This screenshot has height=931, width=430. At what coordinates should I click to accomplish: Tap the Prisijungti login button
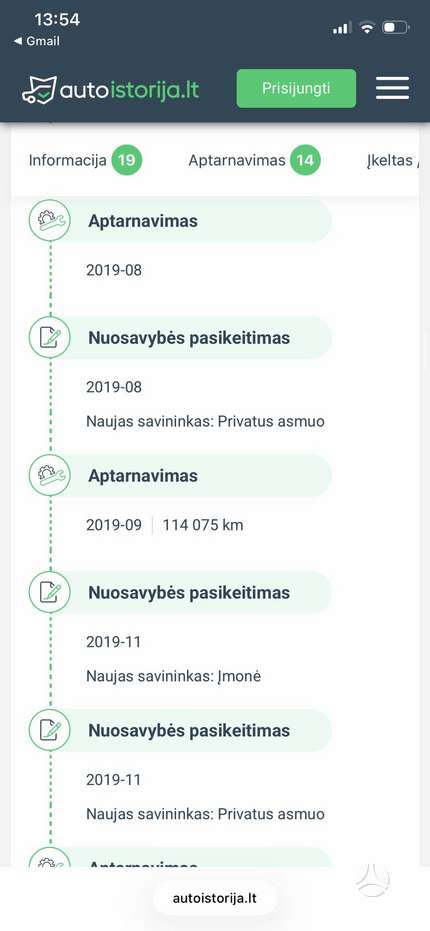pyautogui.click(x=296, y=88)
